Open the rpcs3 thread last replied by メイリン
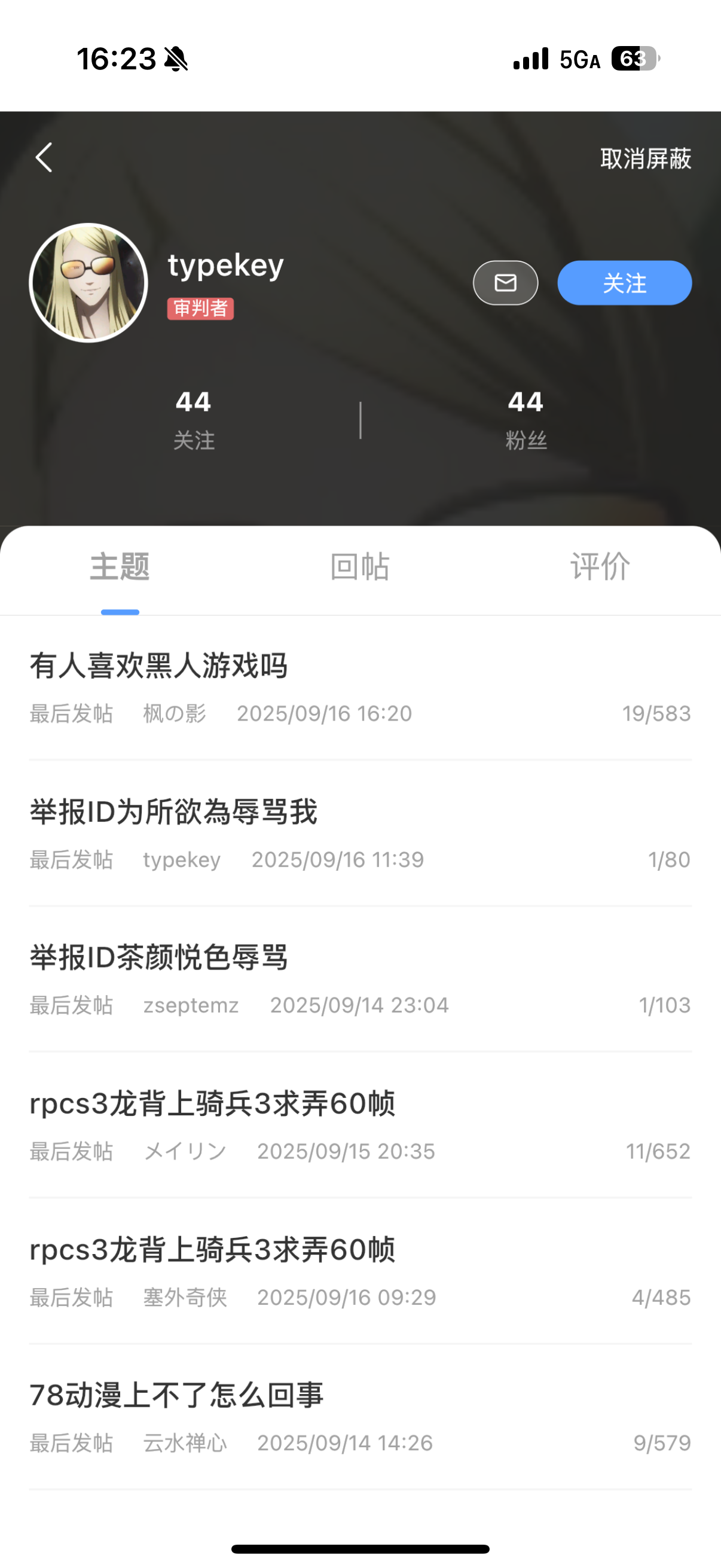This screenshot has height=1568, width=721. click(x=213, y=1103)
